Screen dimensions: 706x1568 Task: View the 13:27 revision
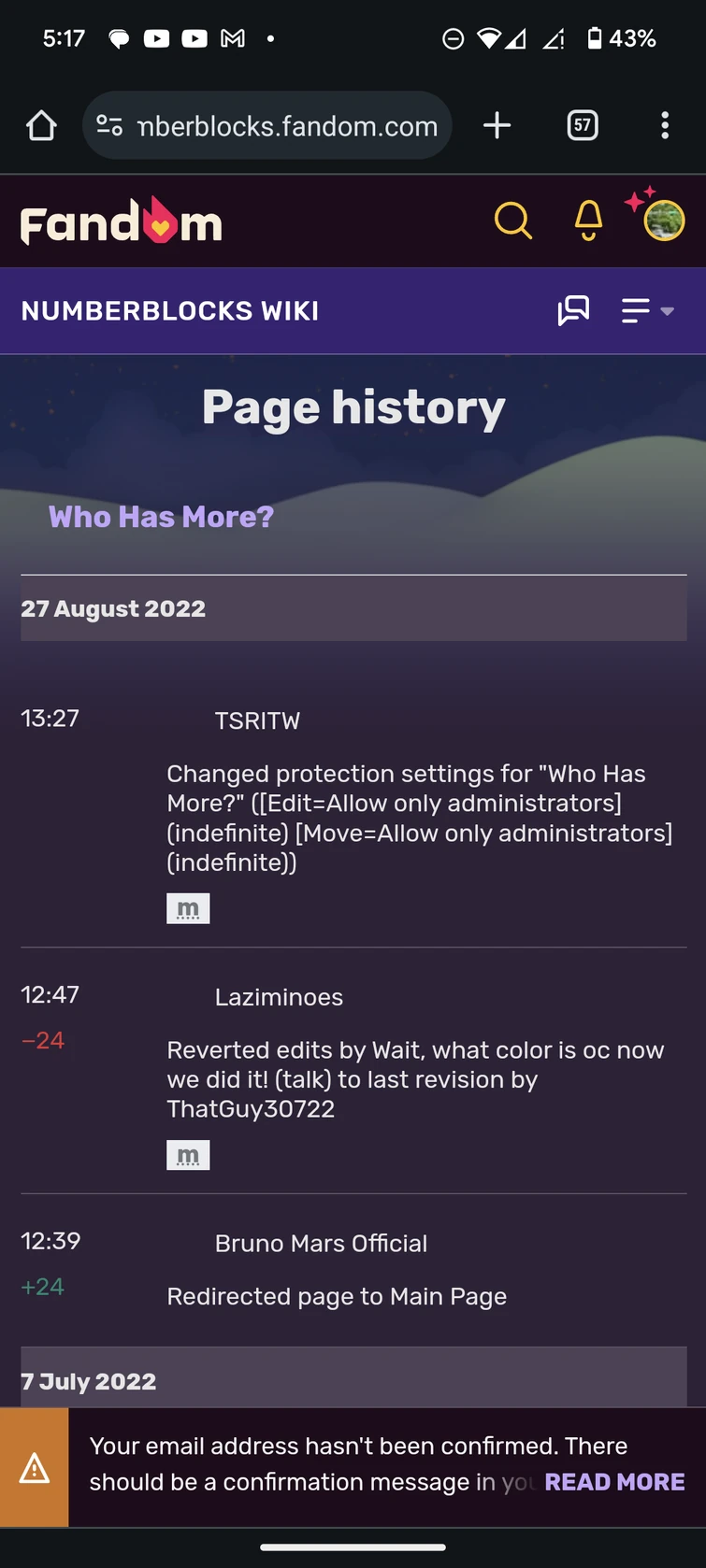tap(50, 719)
